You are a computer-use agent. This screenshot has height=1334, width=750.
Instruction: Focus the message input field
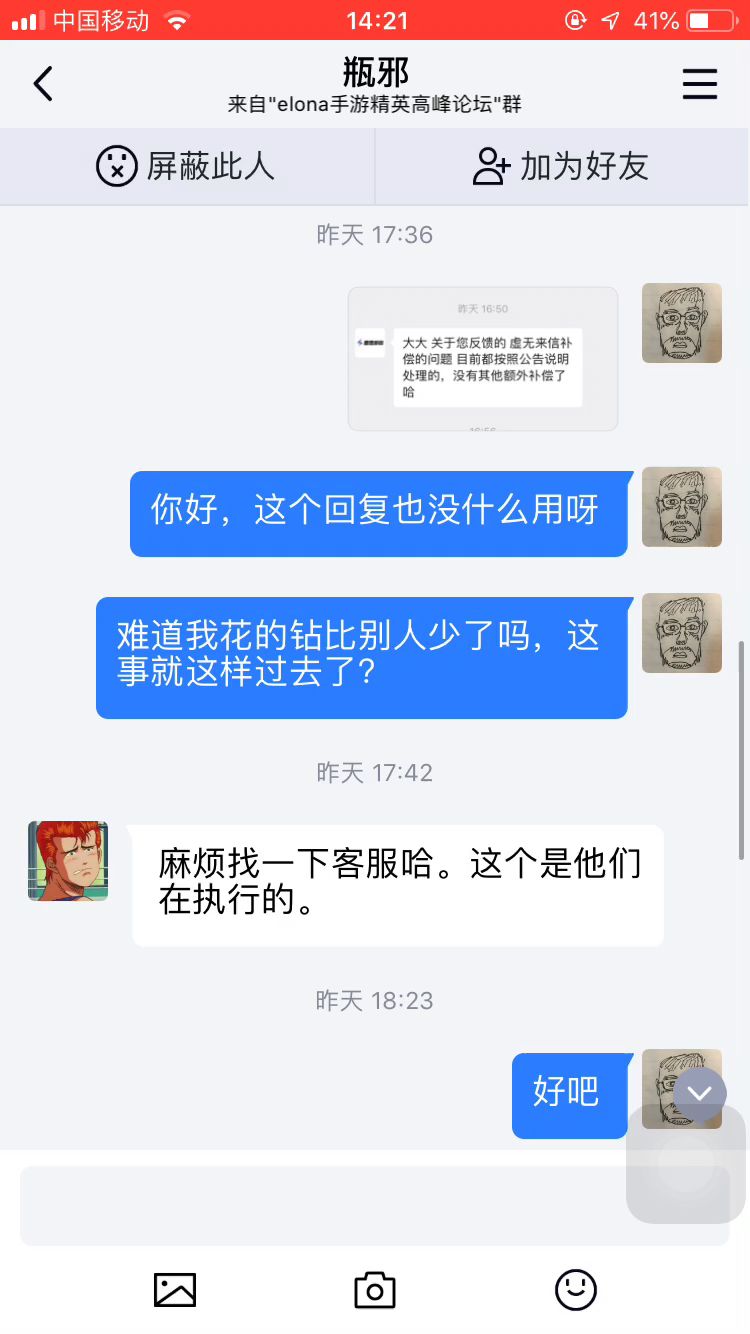click(x=320, y=1205)
